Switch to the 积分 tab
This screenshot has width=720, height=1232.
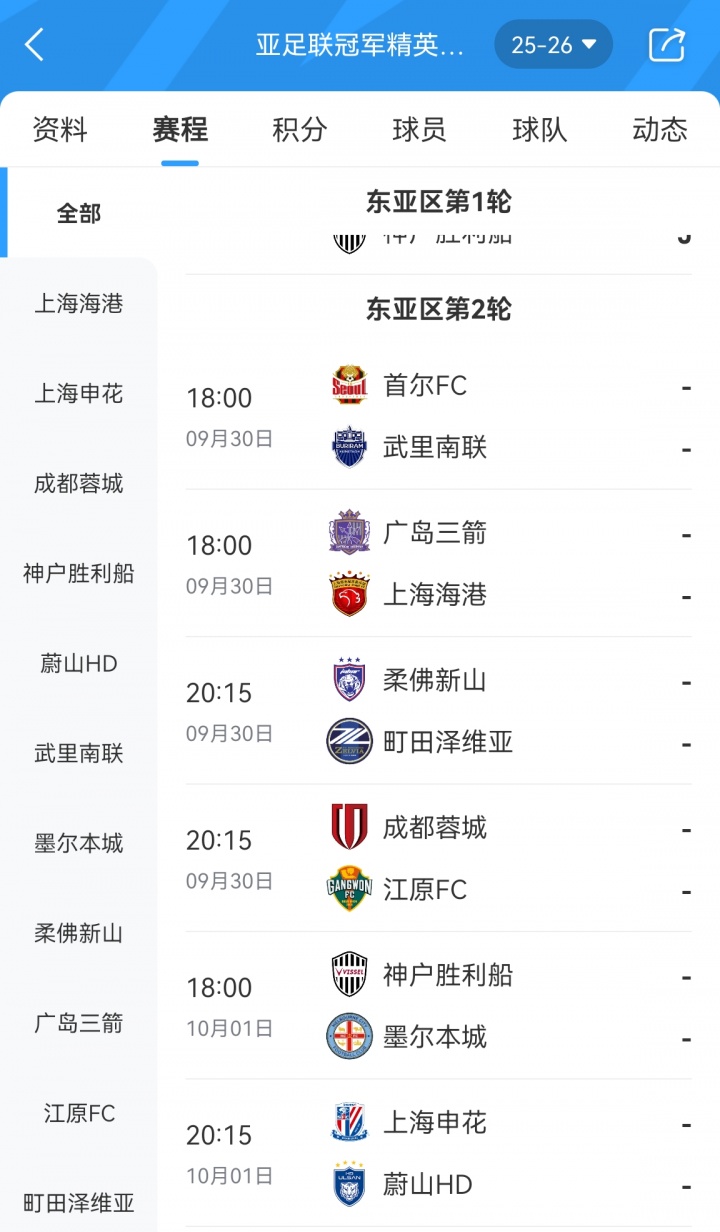(x=300, y=129)
